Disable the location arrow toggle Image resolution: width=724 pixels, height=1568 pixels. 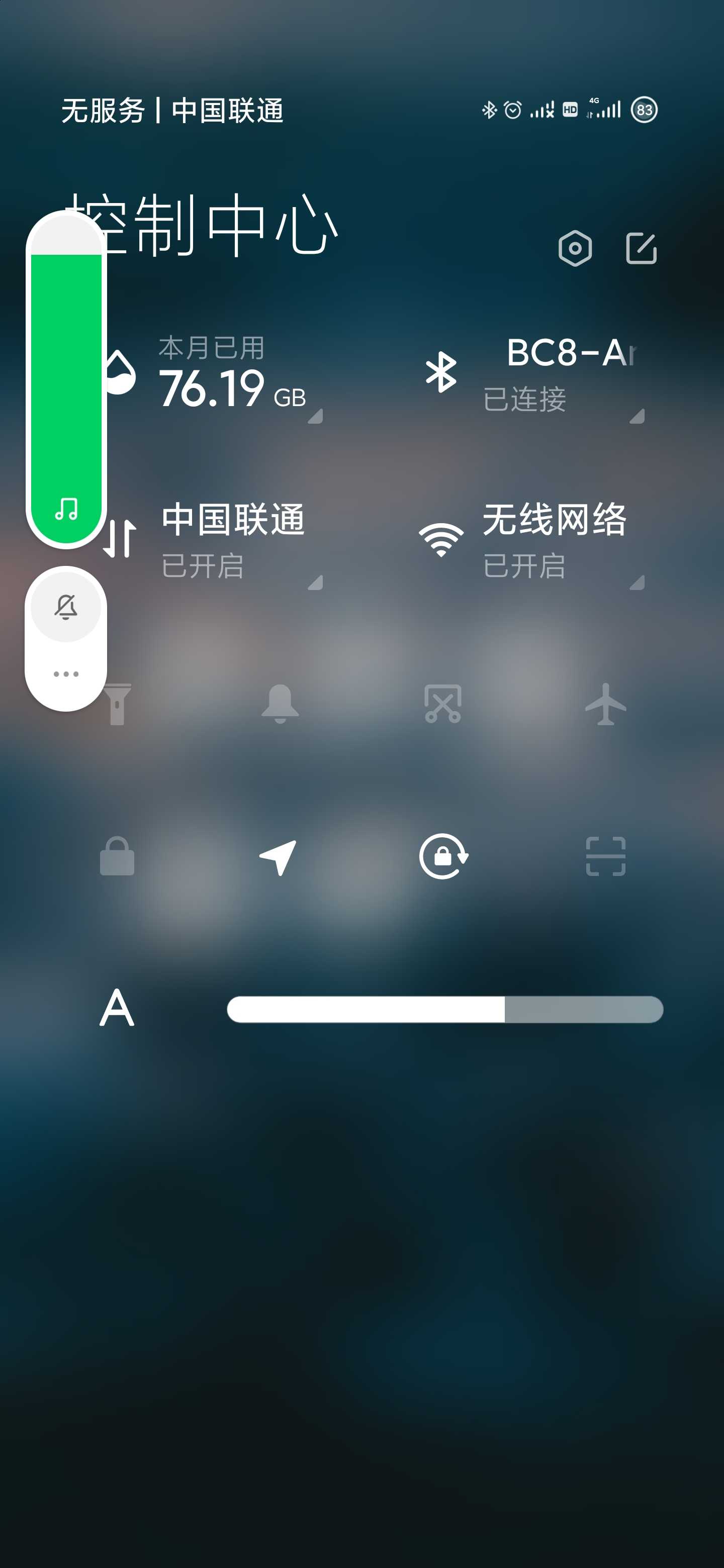[279, 857]
